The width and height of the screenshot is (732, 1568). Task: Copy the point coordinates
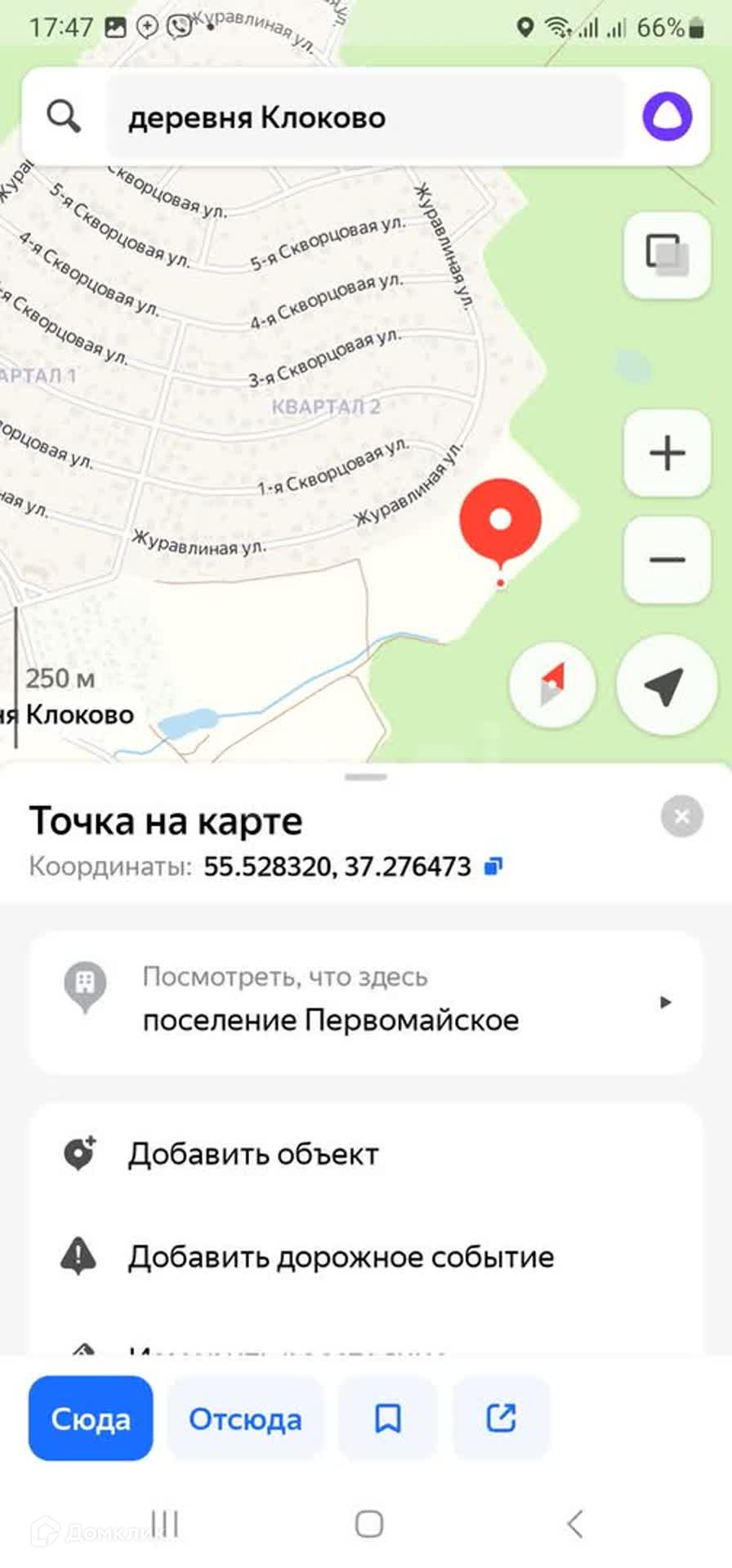[x=493, y=866]
